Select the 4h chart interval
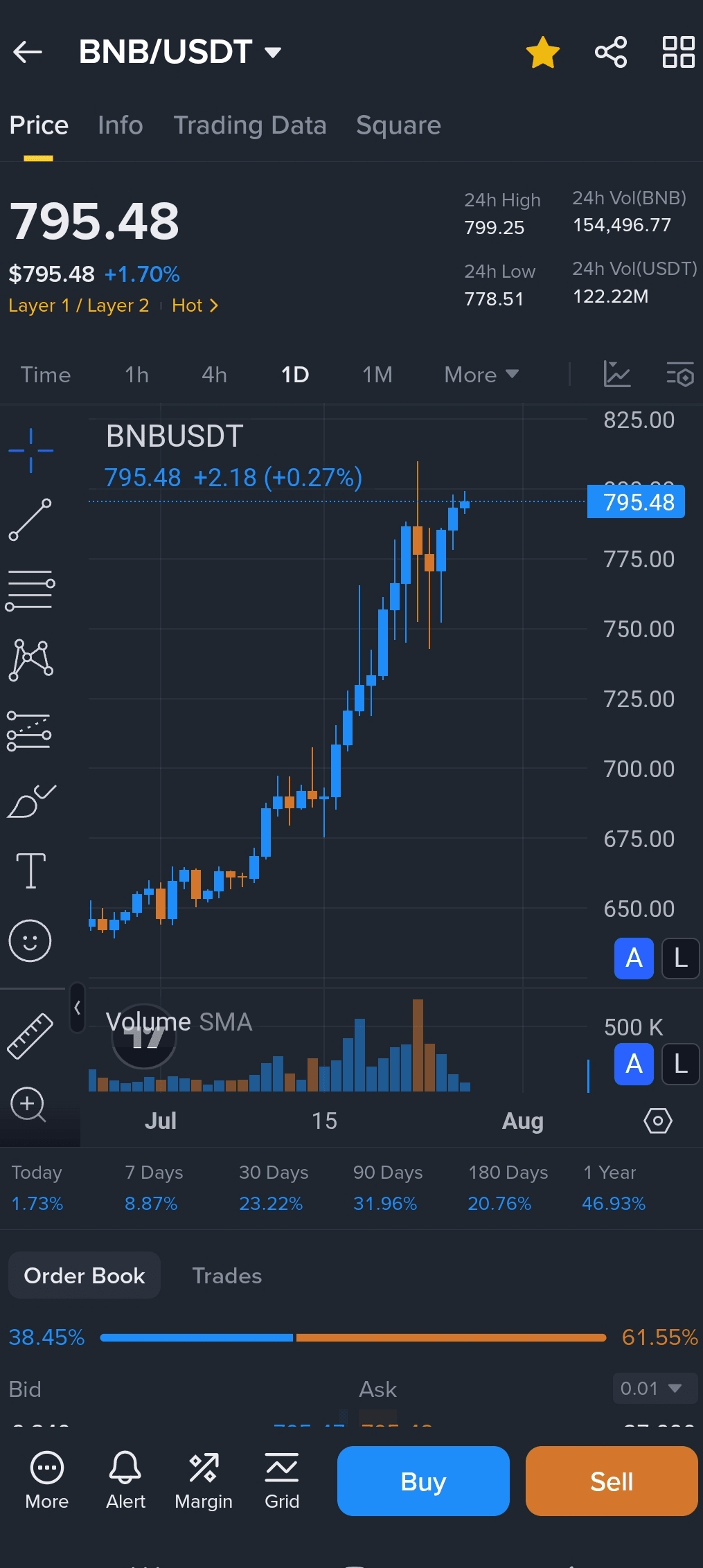703x1568 pixels. point(214,375)
